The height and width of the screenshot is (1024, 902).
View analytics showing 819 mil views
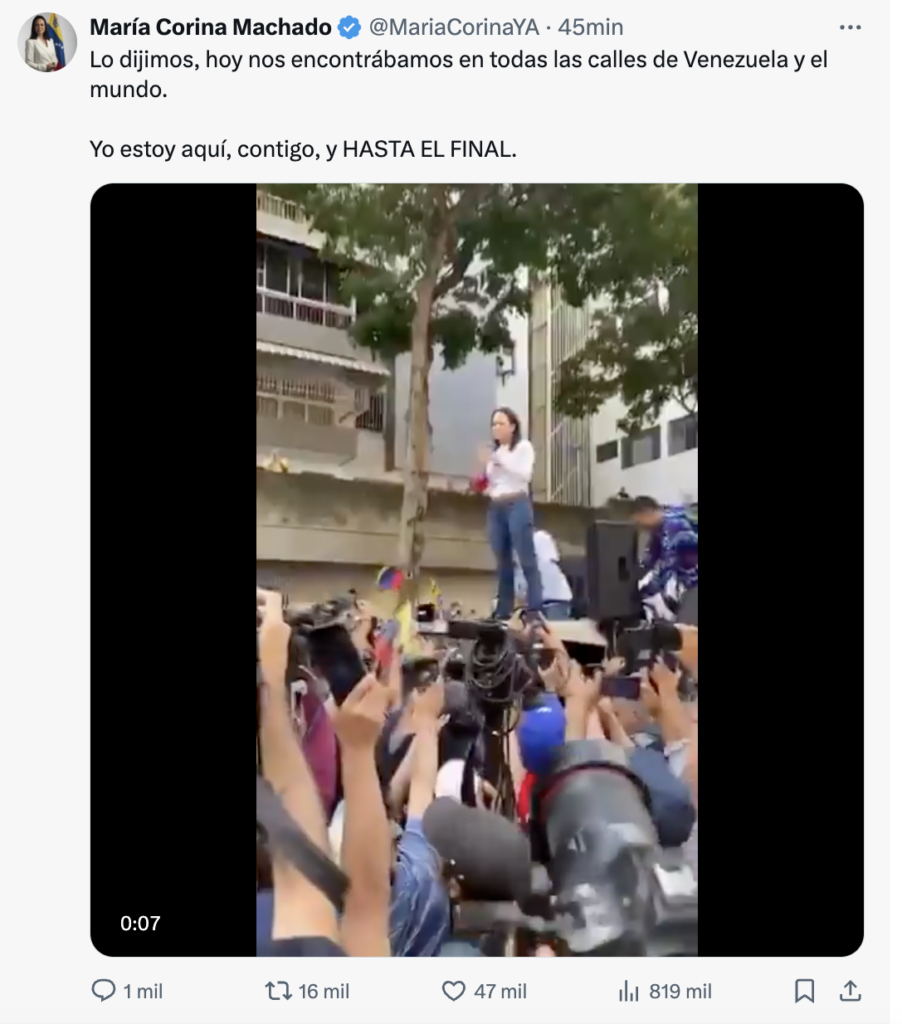pos(629,991)
